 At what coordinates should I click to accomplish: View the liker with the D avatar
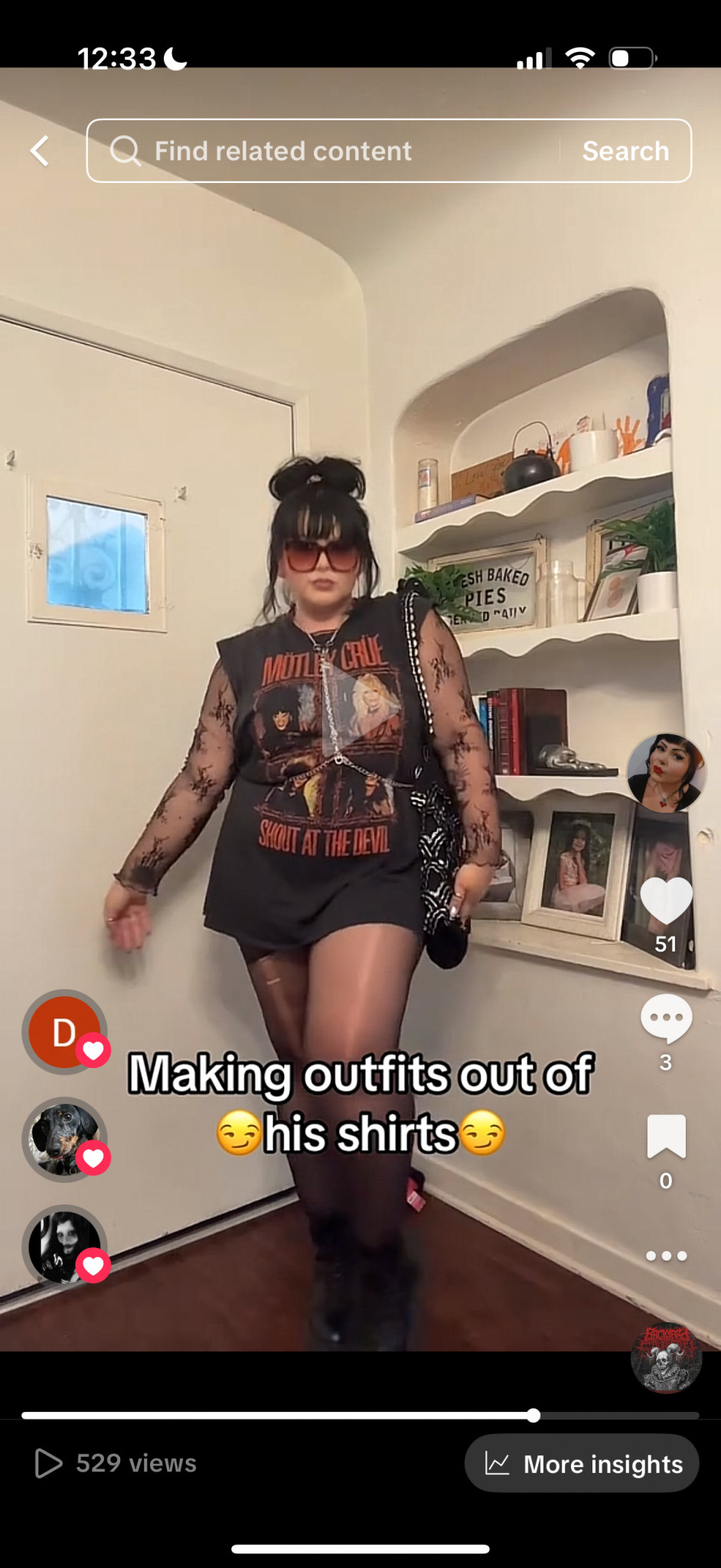point(65,1031)
